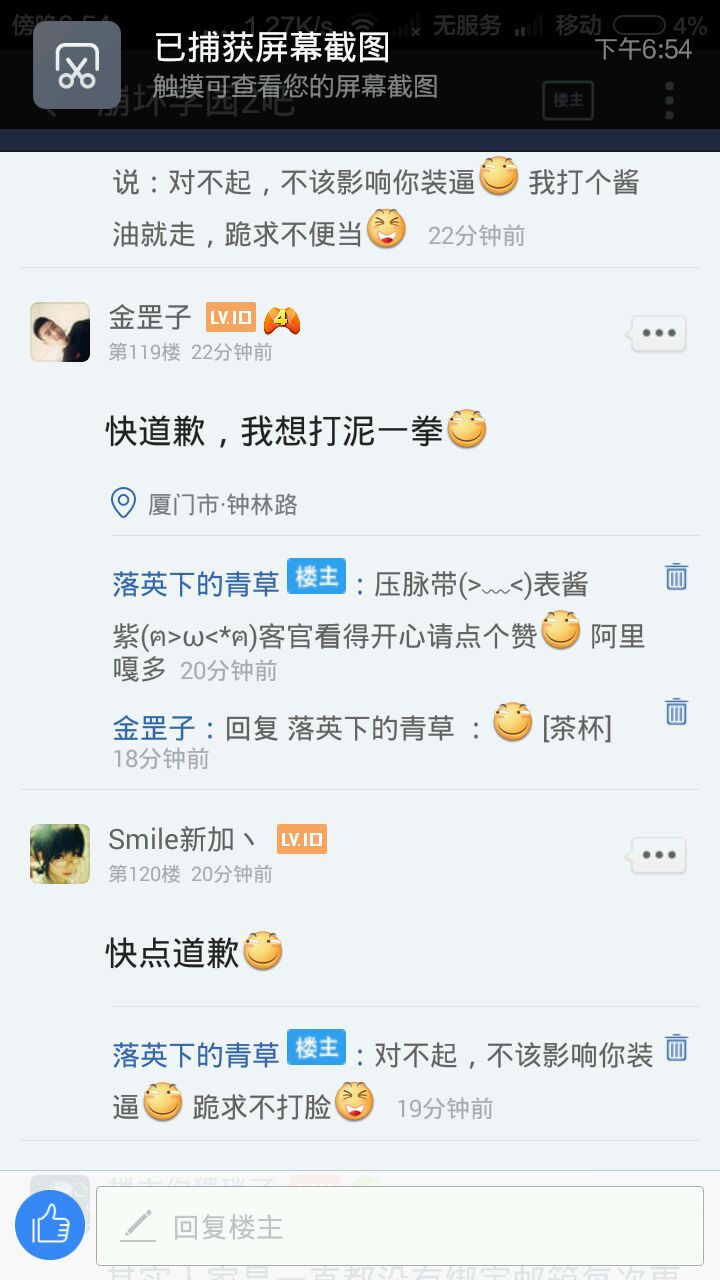Toggle the 楼主 only filter
This screenshot has width=720, height=1280.
click(x=568, y=101)
